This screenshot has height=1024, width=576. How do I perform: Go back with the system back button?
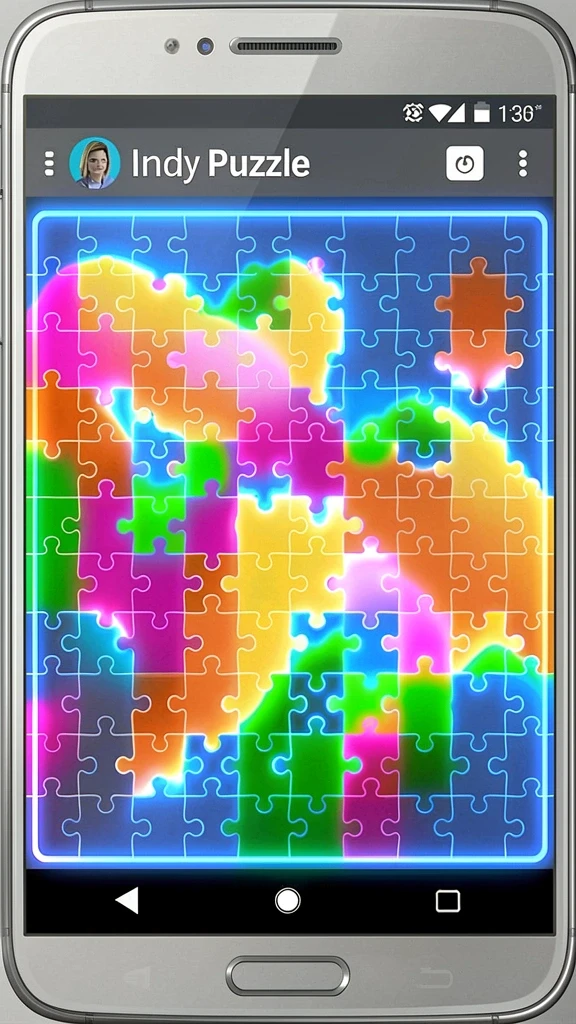tap(127, 901)
